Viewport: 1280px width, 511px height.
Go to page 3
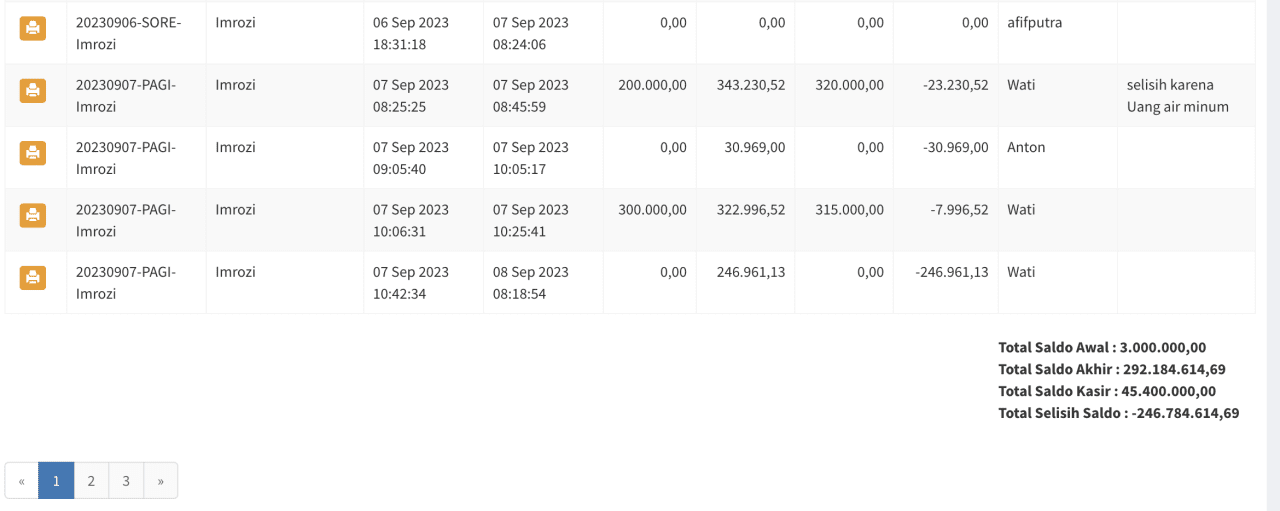126,480
